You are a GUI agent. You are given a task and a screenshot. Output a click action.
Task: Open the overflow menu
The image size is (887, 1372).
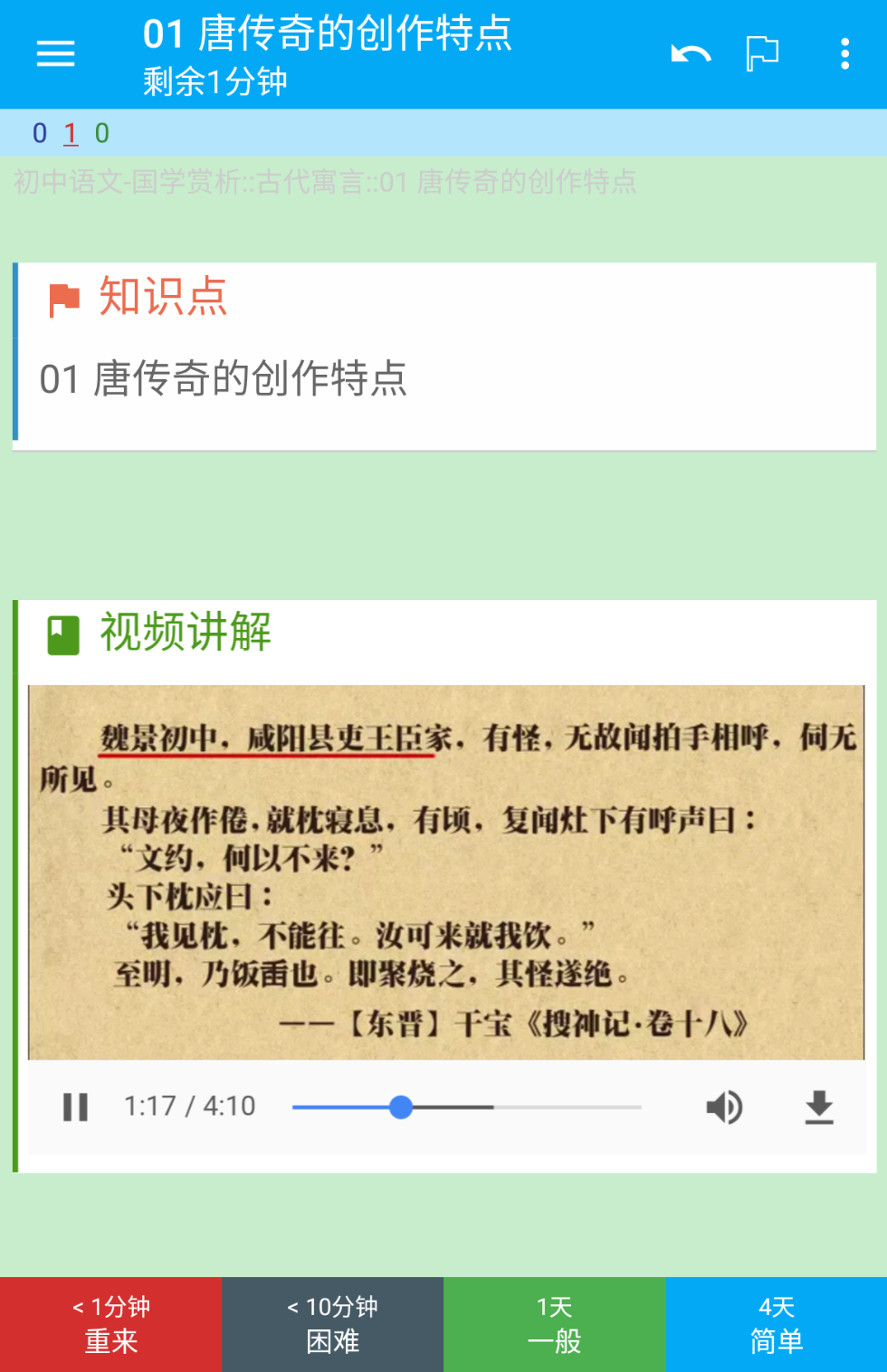(x=844, y=54)
